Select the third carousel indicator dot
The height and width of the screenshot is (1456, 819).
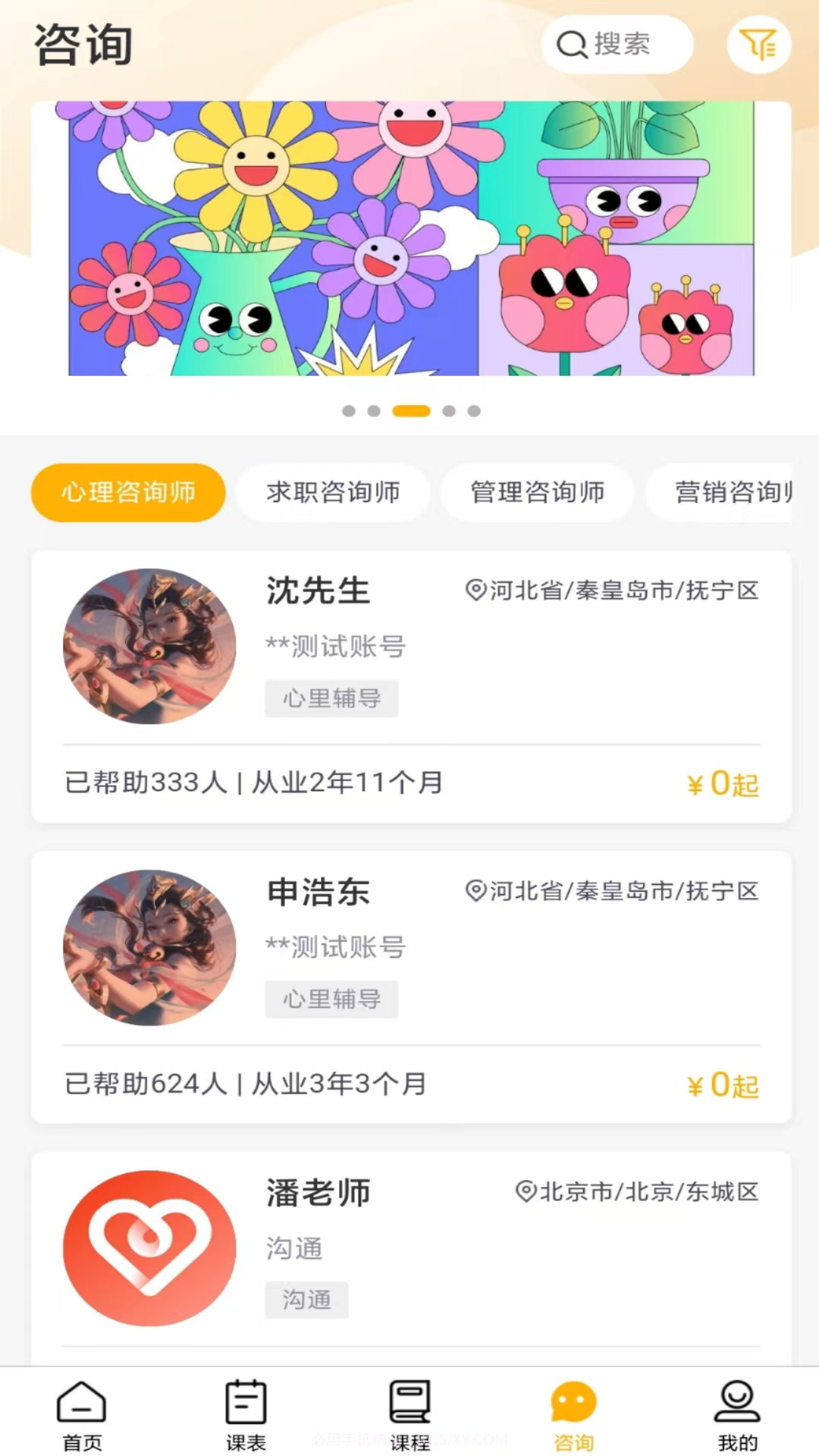409,411
